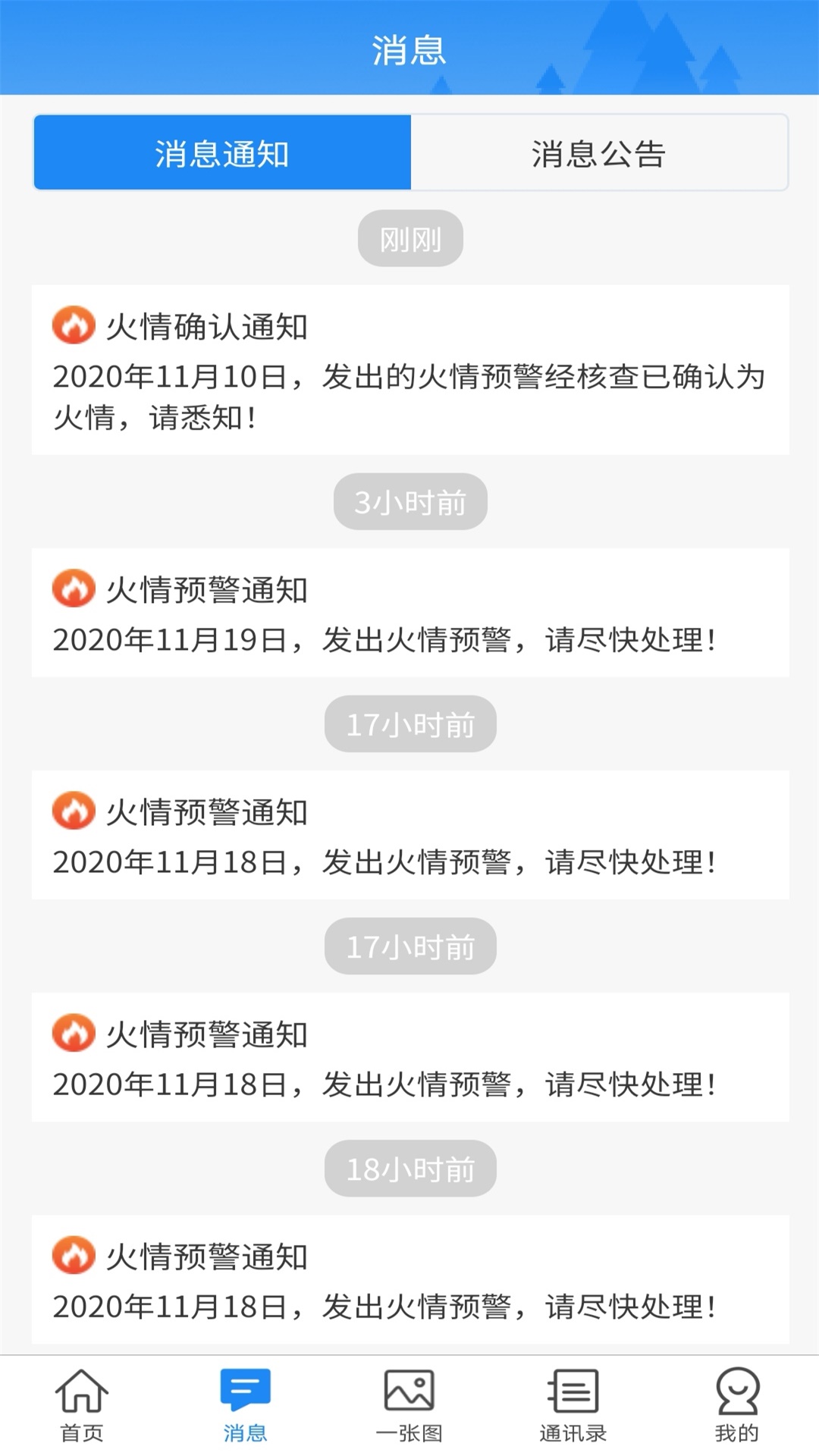Click the fire icon on 火情确认通知

pyautogui.click(x=73, y=326)
